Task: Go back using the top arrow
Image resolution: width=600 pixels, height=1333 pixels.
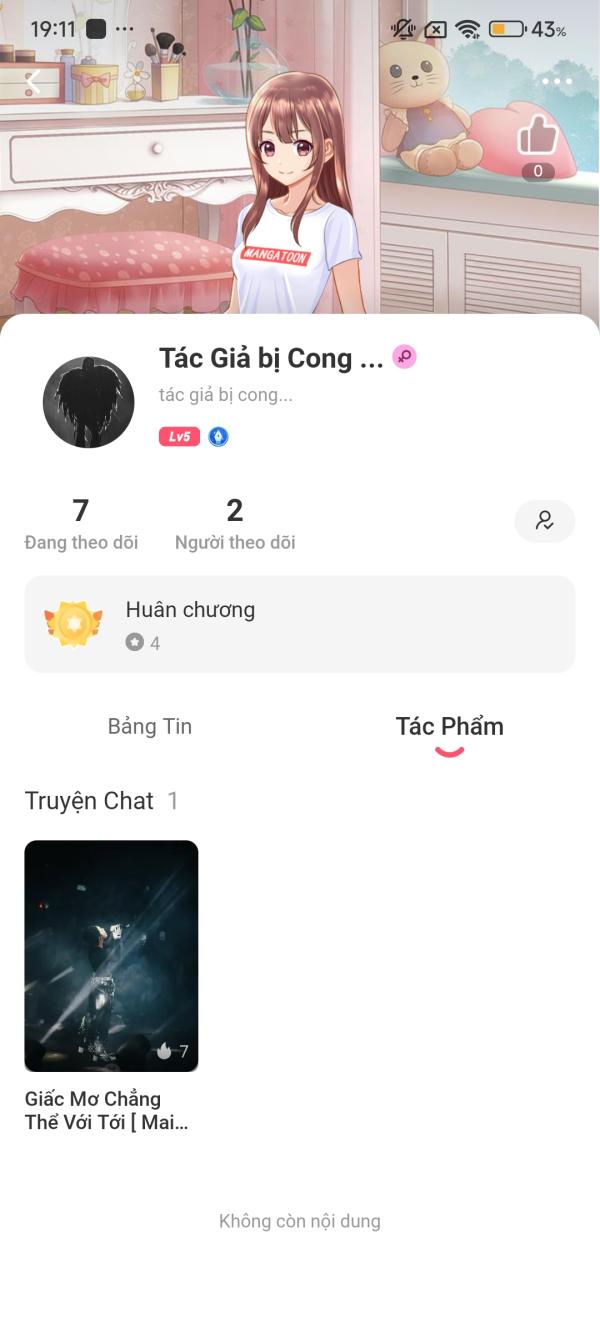Action: [33, 82]
